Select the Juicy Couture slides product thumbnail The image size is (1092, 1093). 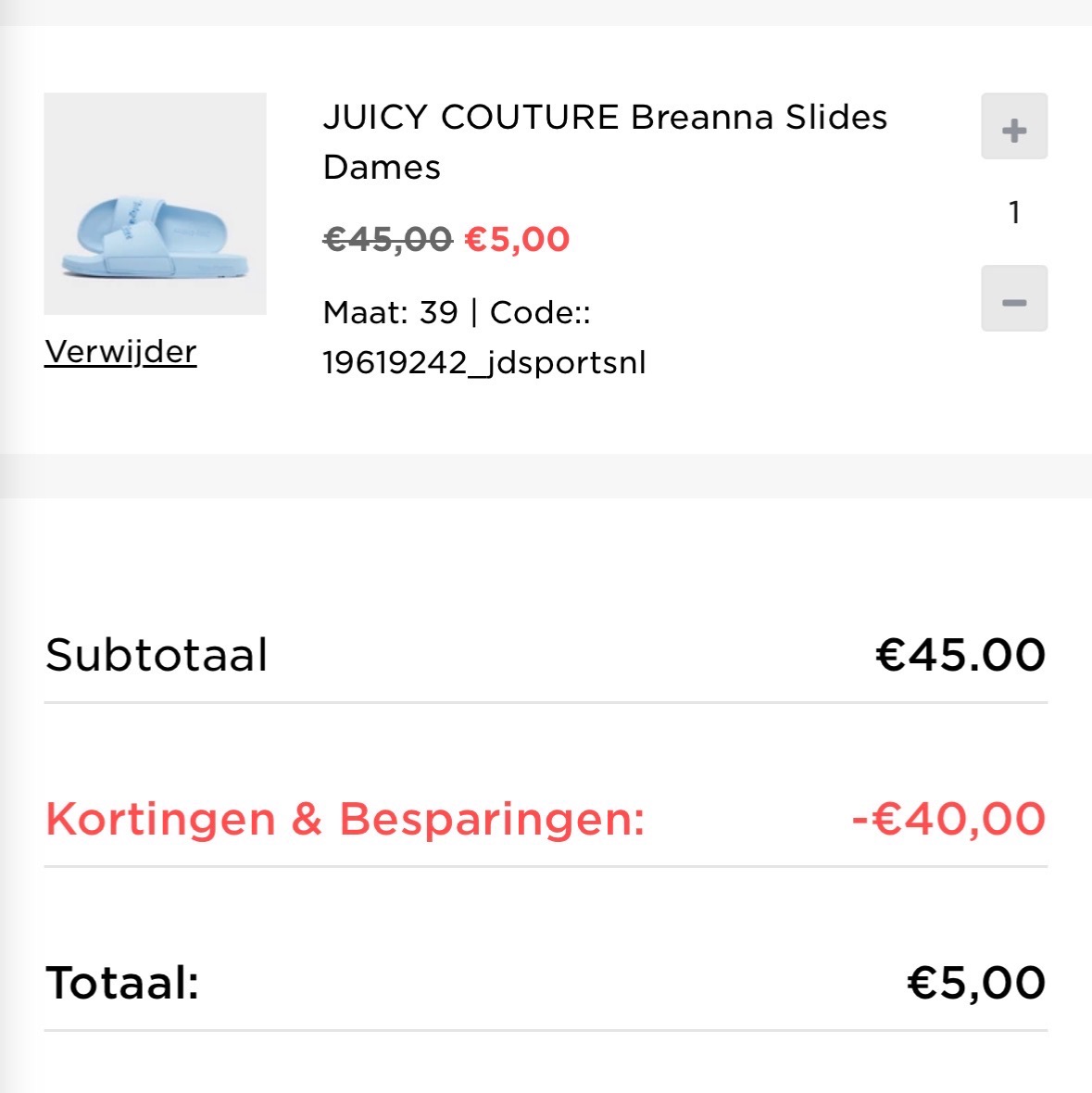(155, 204)
